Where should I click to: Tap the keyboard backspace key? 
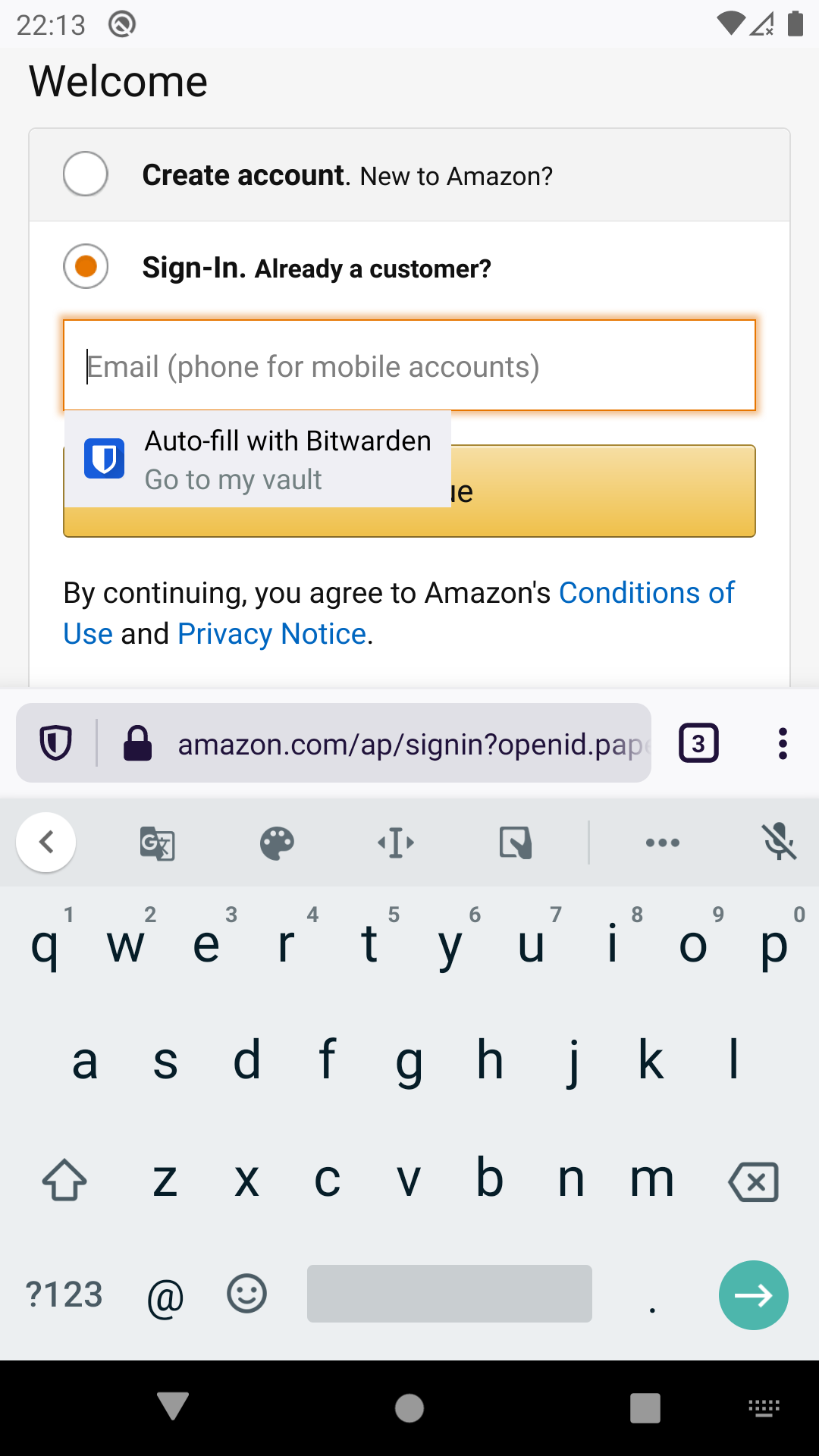tap(753, 1181)
